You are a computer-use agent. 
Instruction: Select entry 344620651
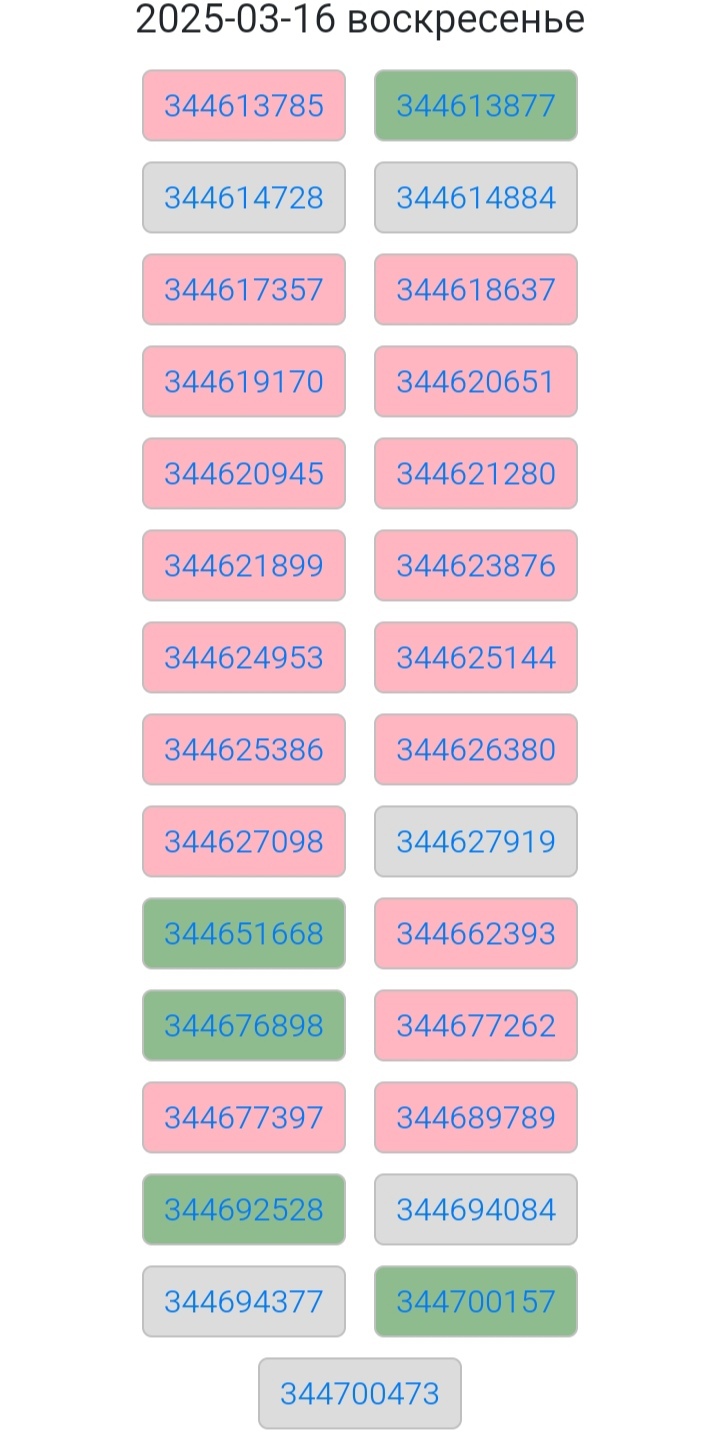476,381
